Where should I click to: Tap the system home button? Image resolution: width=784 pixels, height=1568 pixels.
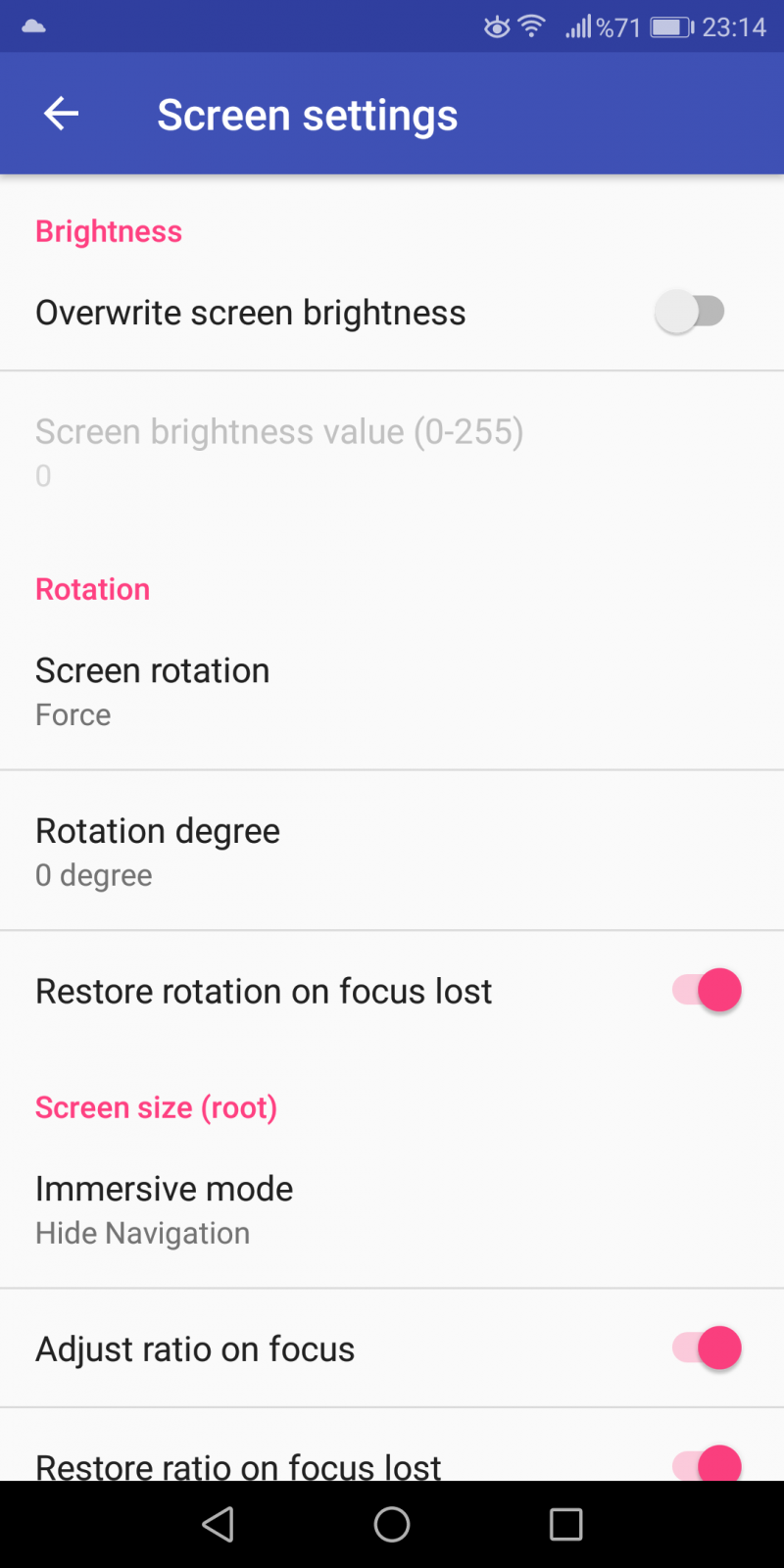392,1524
